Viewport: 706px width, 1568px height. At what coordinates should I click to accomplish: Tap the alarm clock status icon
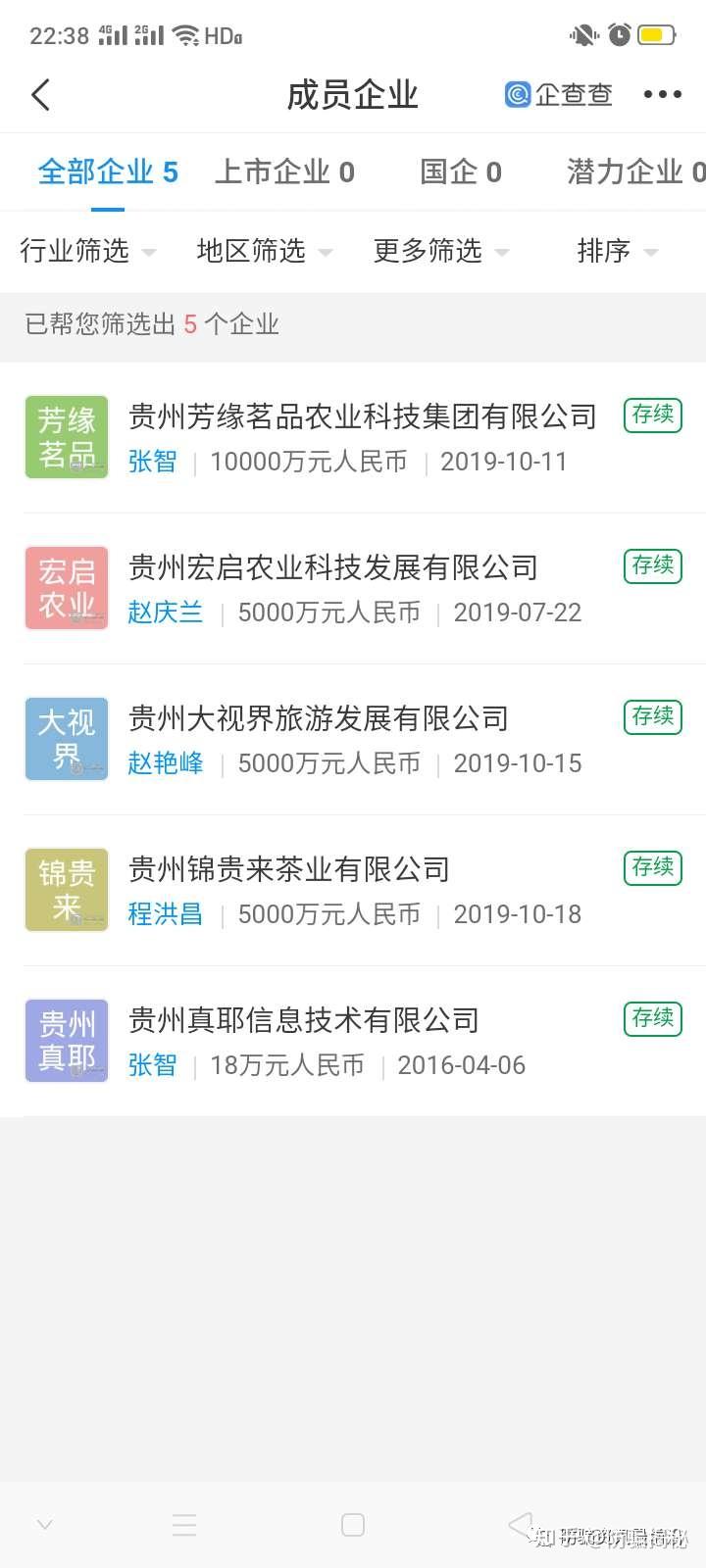pos(619,34)
